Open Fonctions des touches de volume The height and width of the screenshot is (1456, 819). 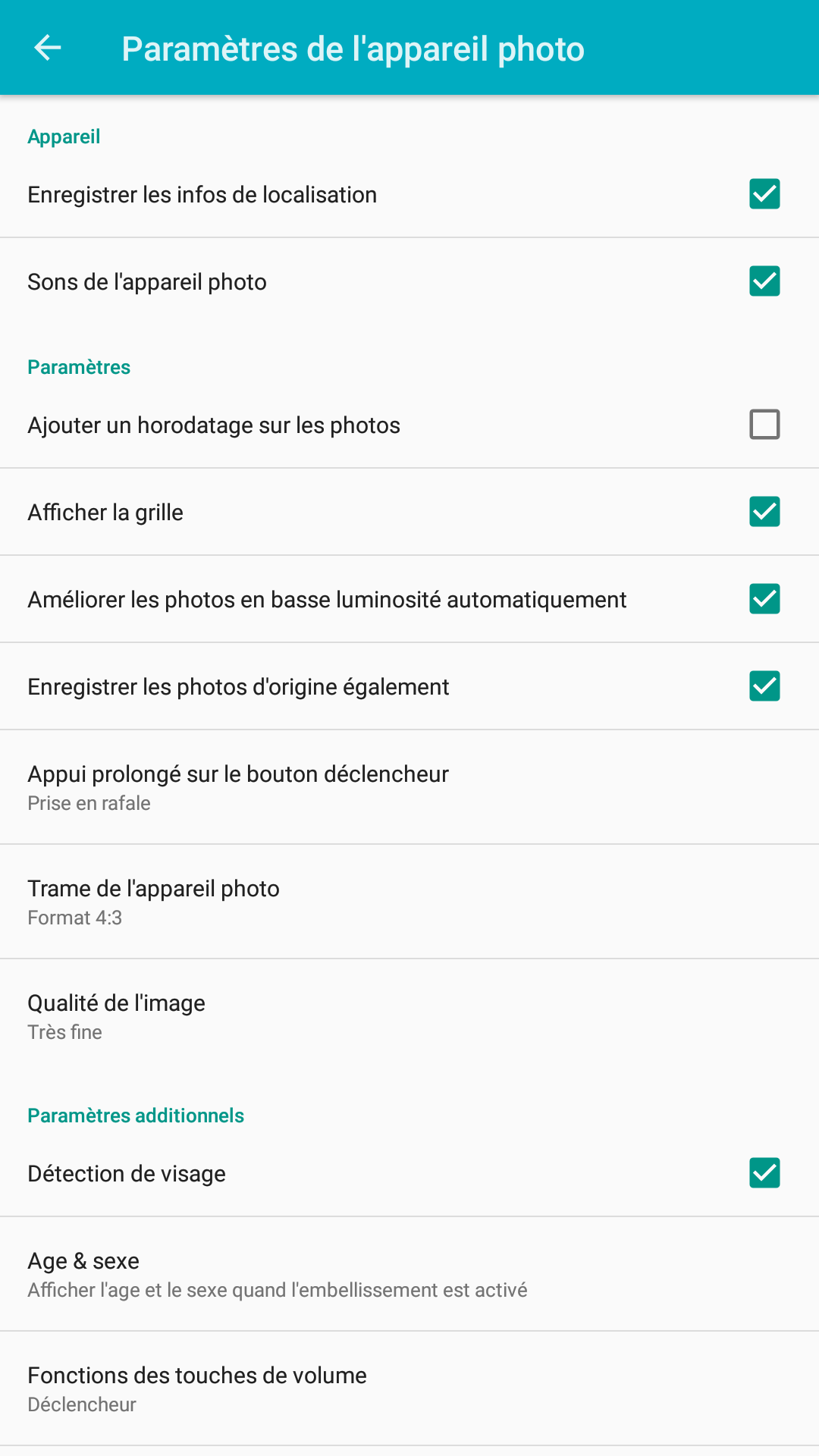(x=409, y=1389)
